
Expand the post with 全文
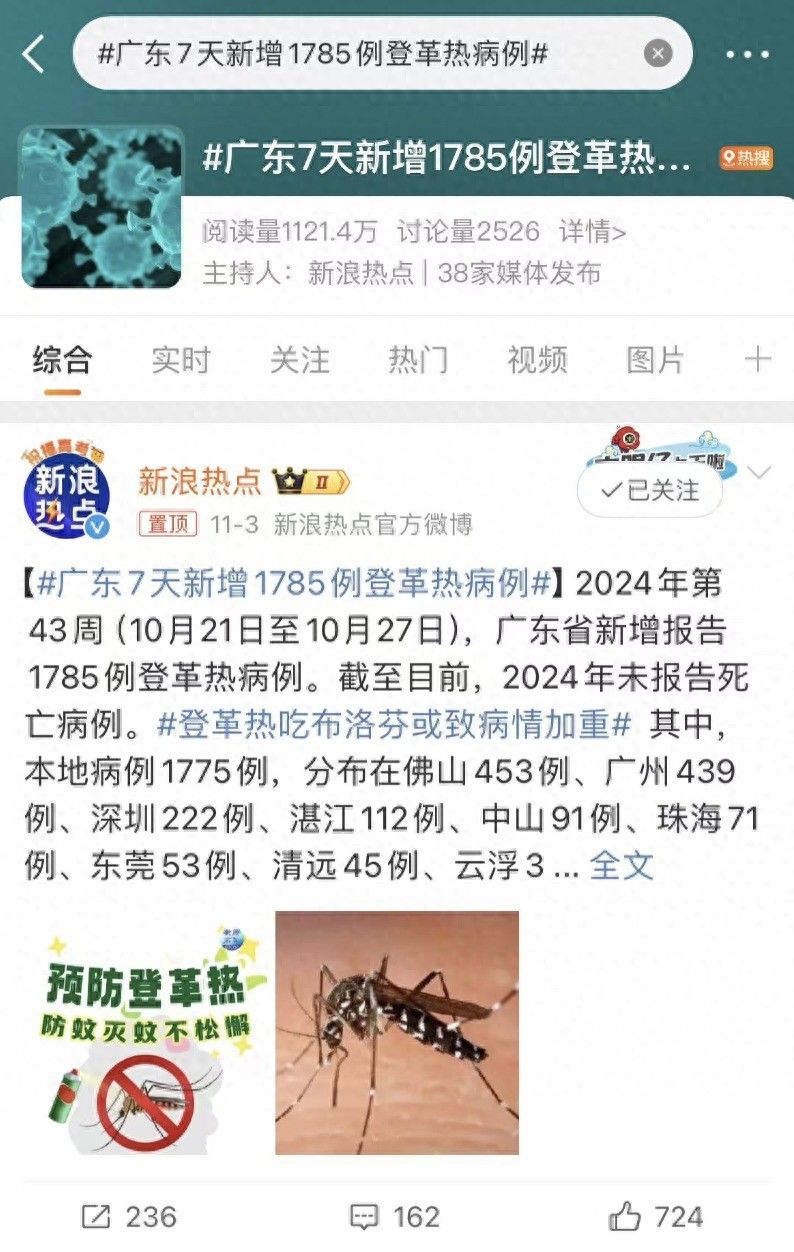point(621,865)
